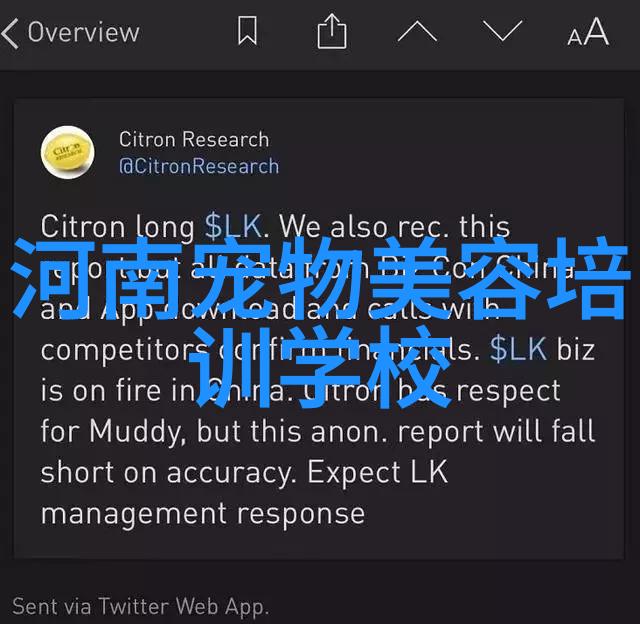Open the Citron Research profile picture
Viewport: 640px width, 624px height.
point(67,153)
